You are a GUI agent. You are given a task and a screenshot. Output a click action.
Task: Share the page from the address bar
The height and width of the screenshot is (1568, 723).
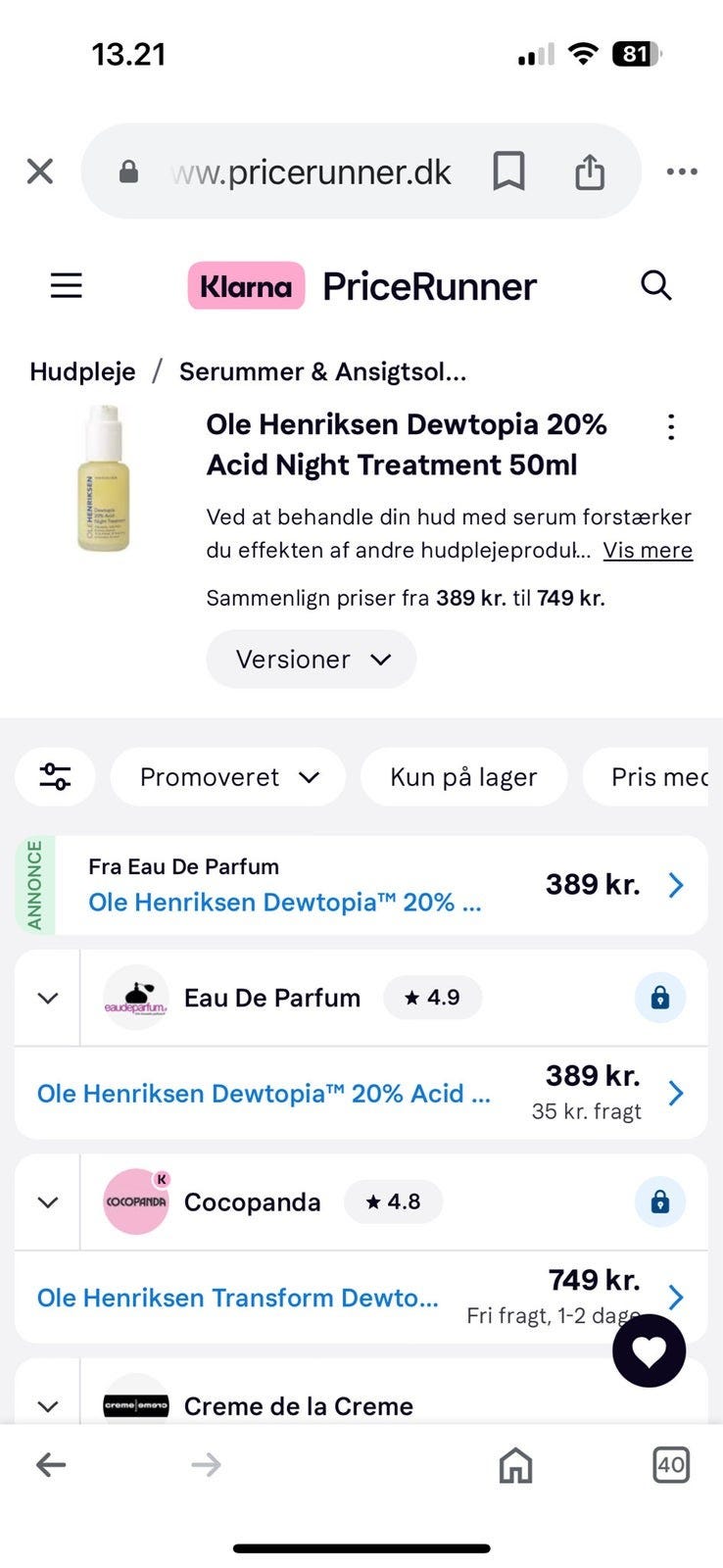589,172
